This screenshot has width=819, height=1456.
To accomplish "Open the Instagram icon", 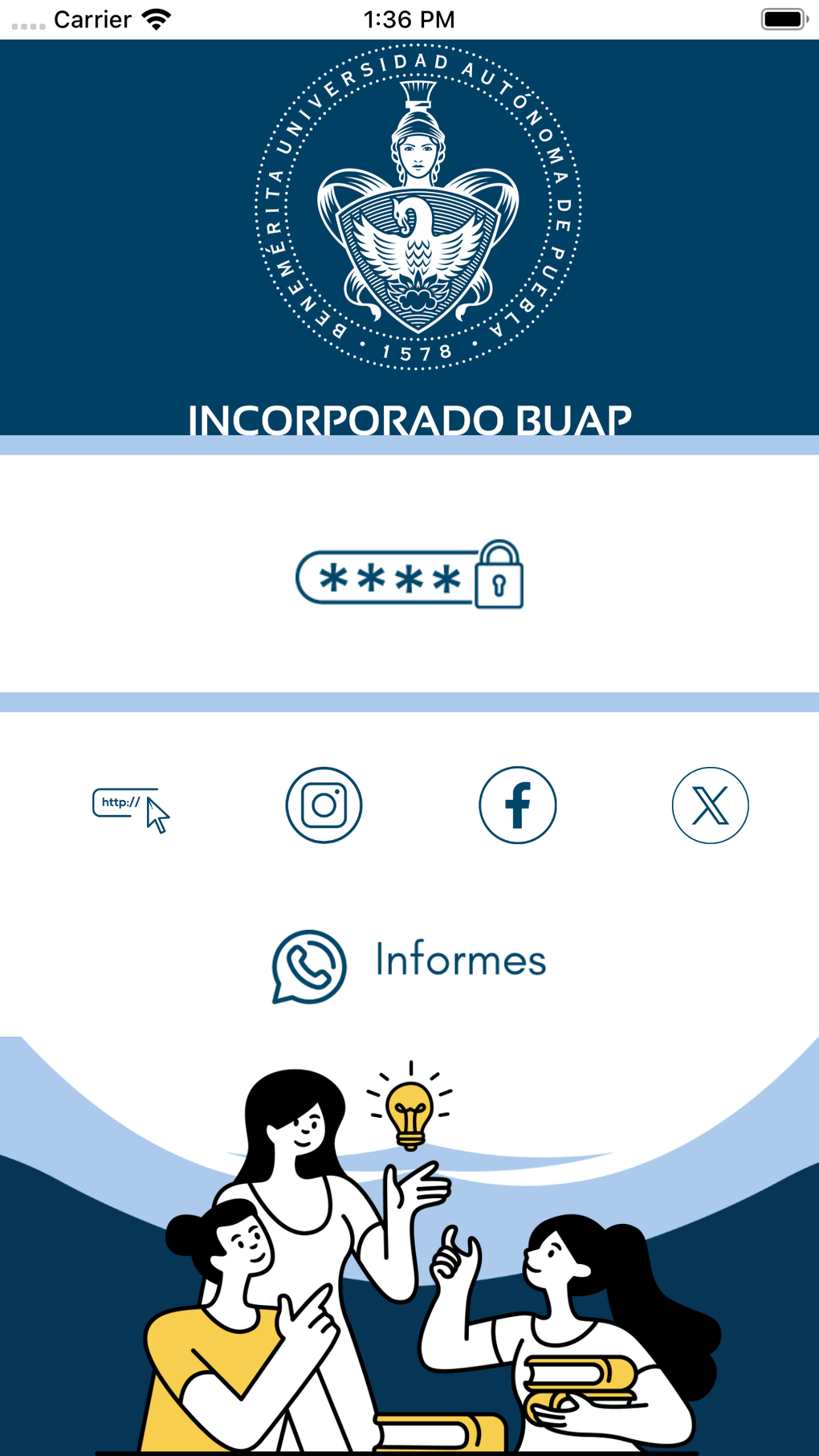I will coord(324,805).
